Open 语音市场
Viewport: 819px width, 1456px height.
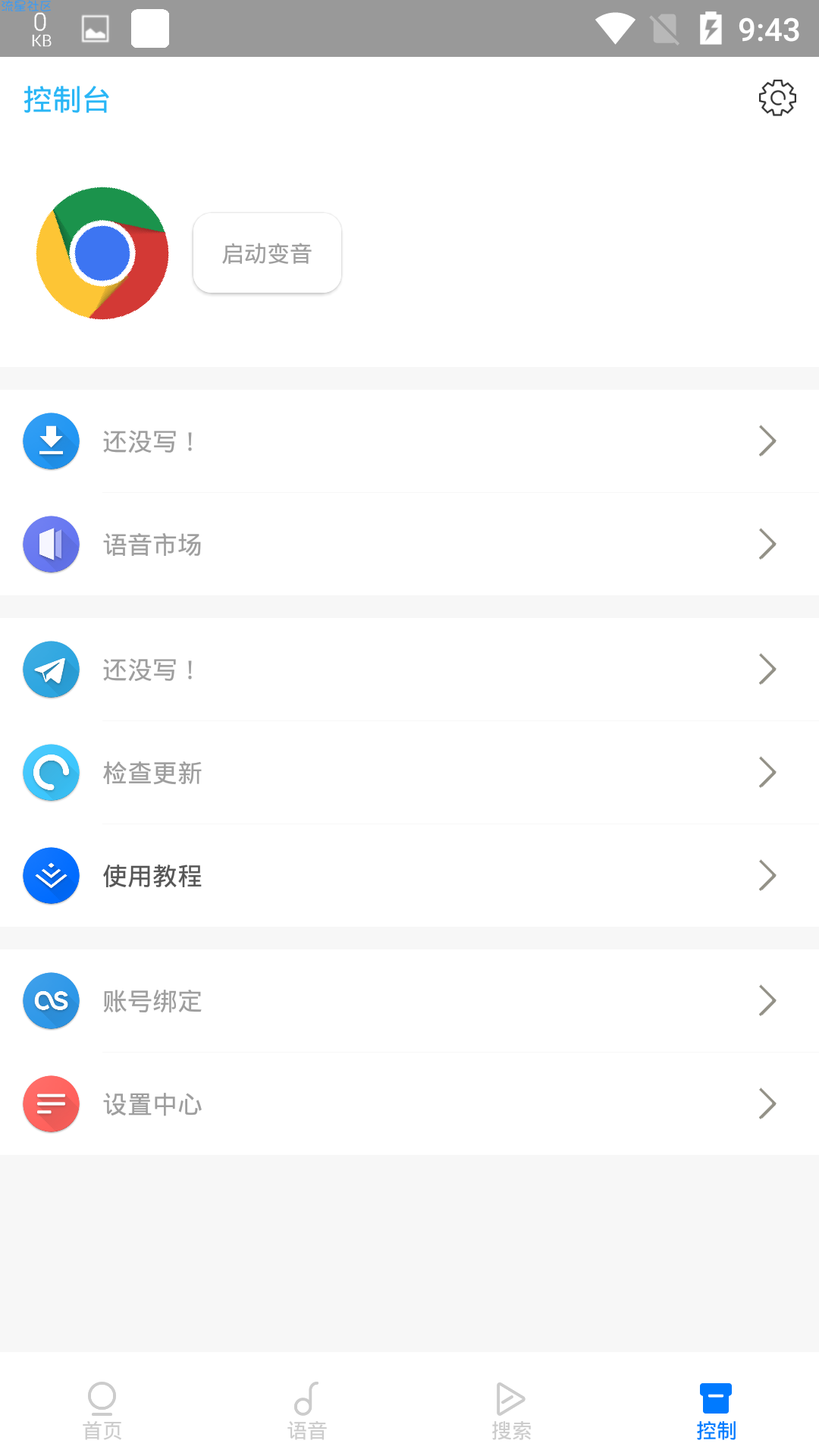click(x=409, y=544)
